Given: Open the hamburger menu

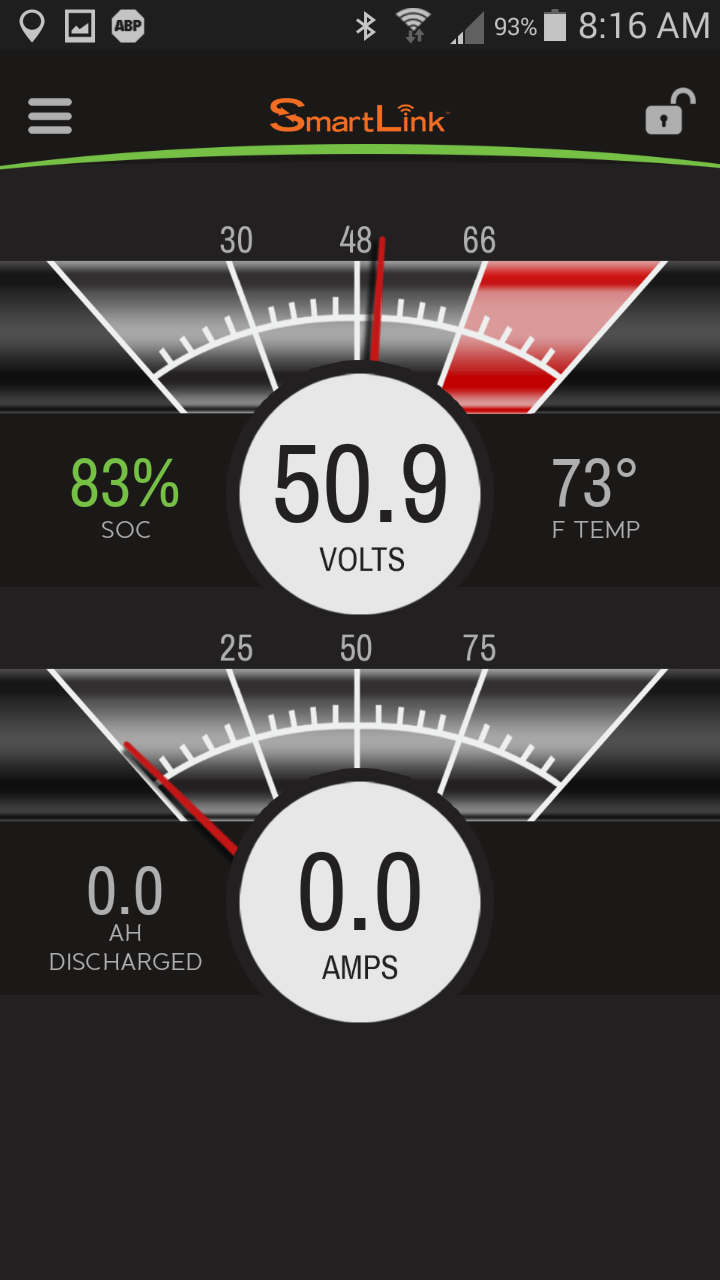Looking at the screenshot, I should (50, 116).
